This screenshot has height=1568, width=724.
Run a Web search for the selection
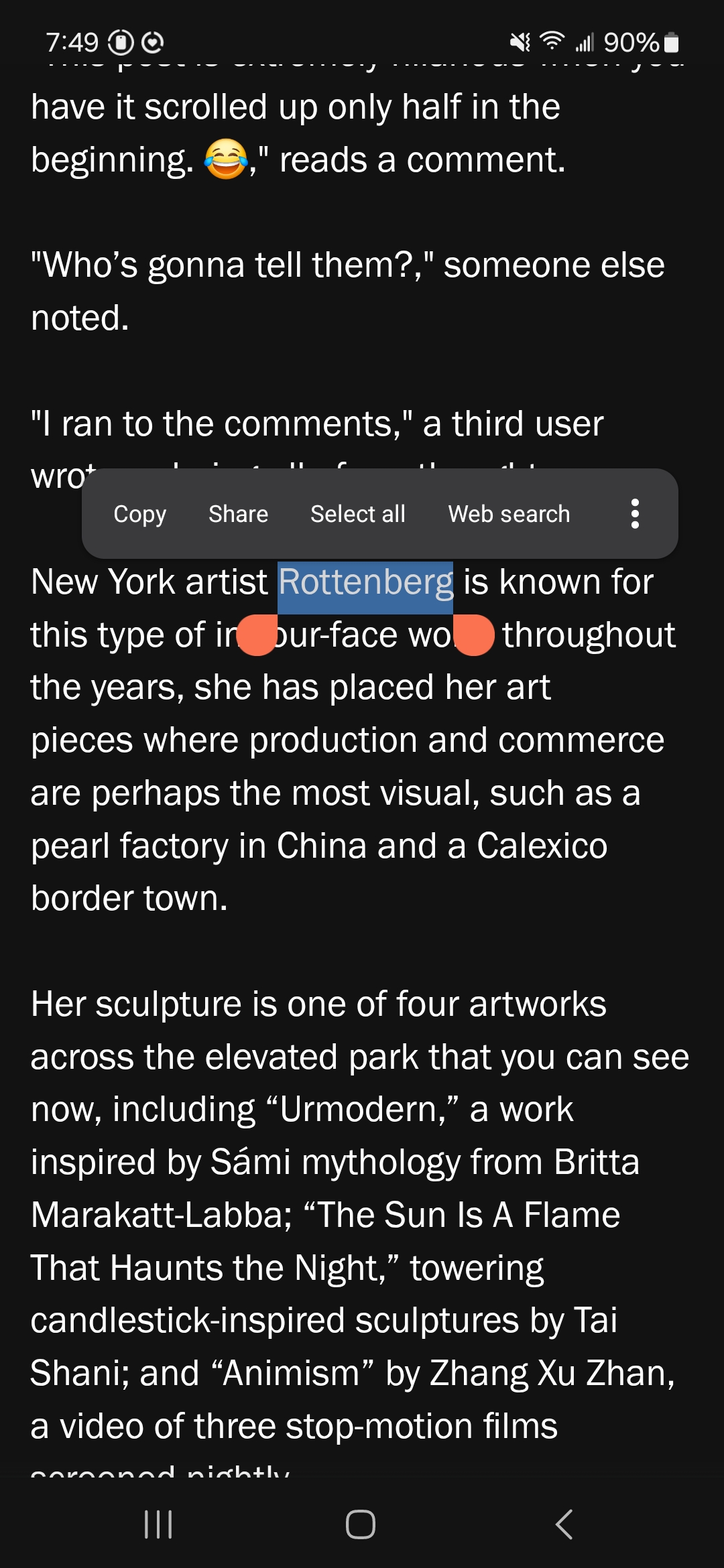click(509, 514)
